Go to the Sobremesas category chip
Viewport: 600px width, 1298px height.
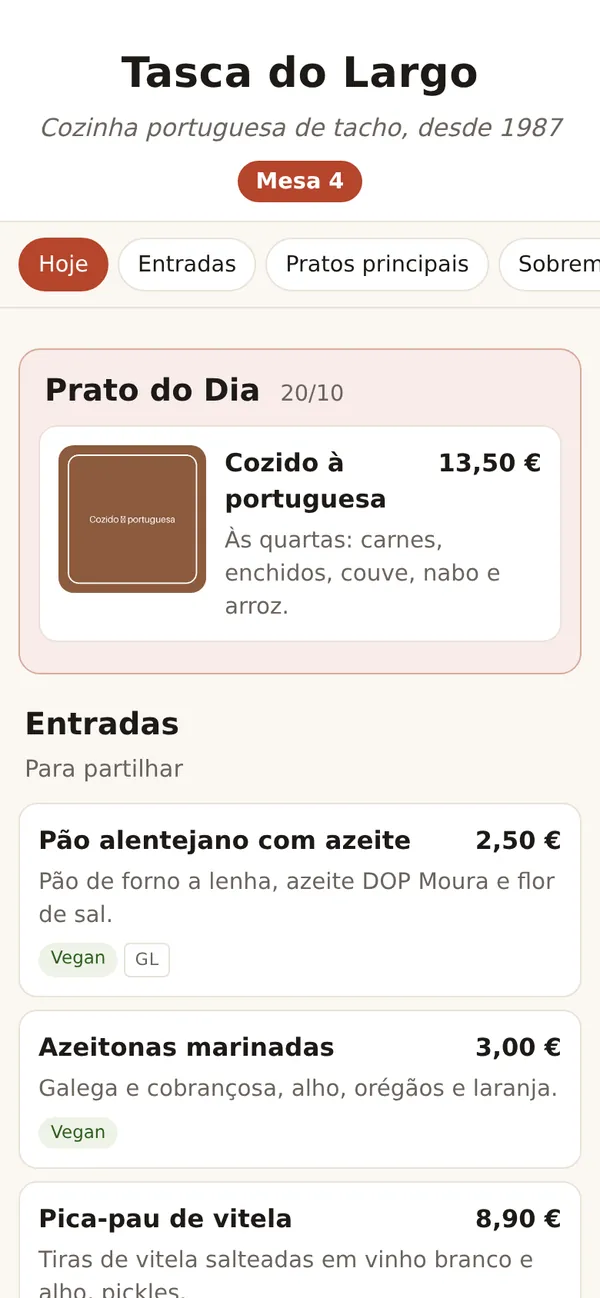(550, 264)
